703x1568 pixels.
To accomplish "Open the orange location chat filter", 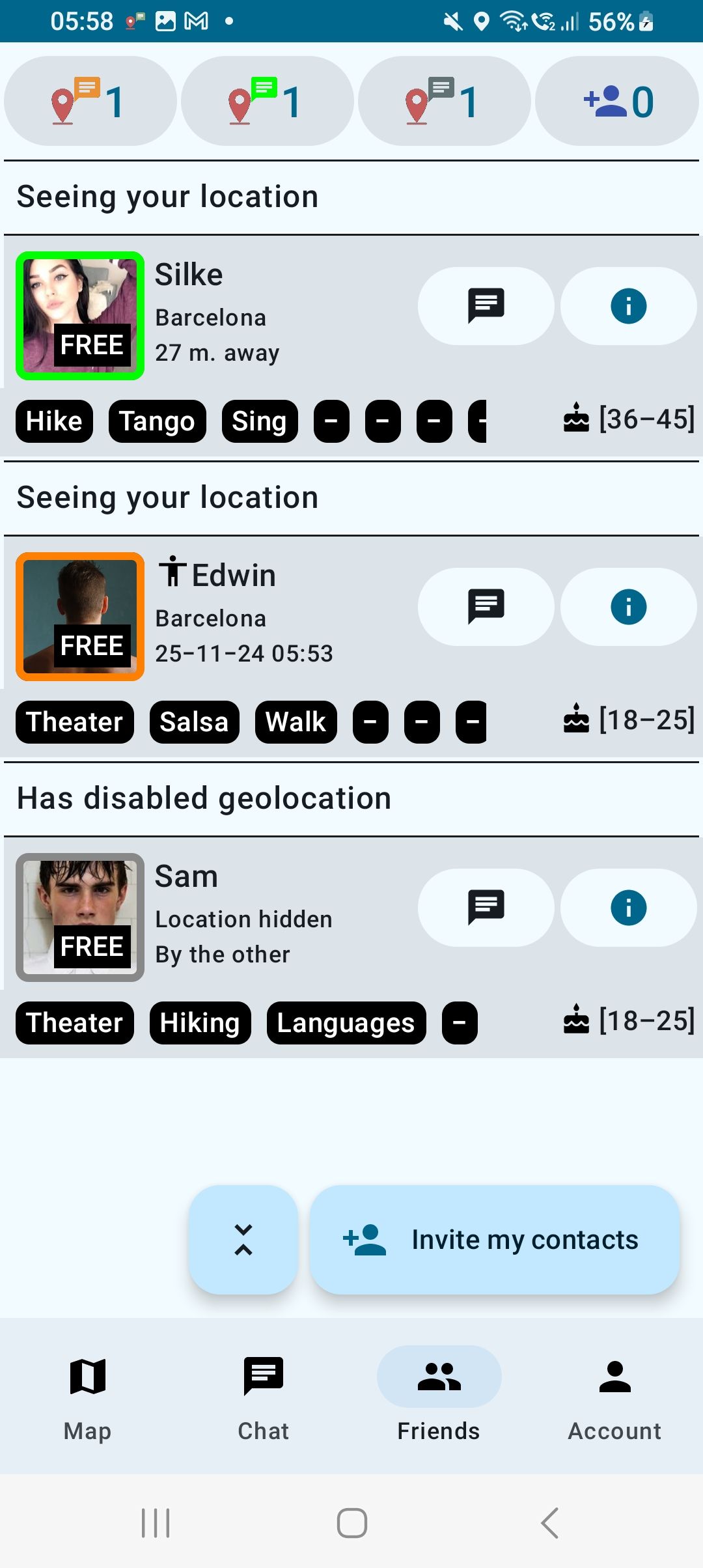I will click(x=90, y=102).
